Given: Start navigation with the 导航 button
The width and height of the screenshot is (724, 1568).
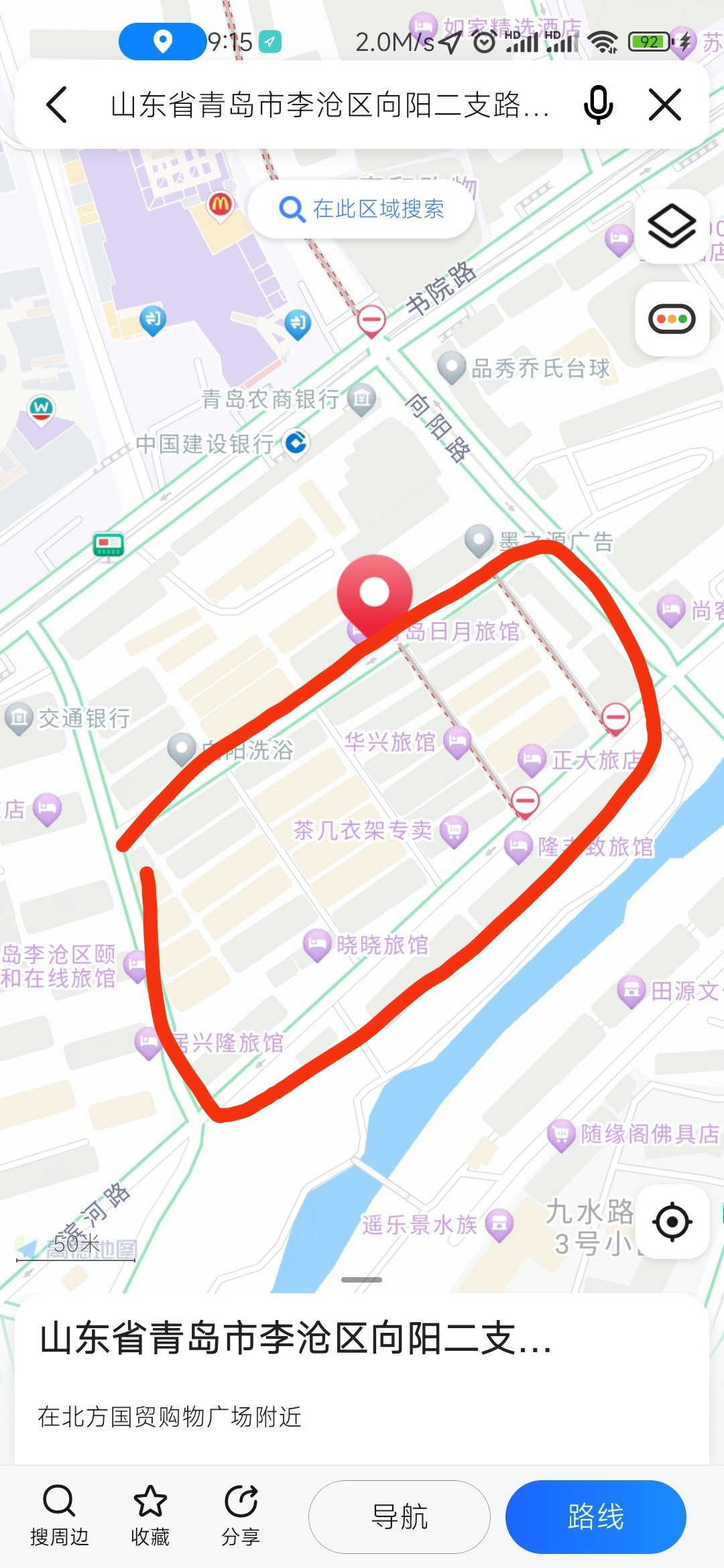Looking at the screenshot, I should tap(399, 1517).
